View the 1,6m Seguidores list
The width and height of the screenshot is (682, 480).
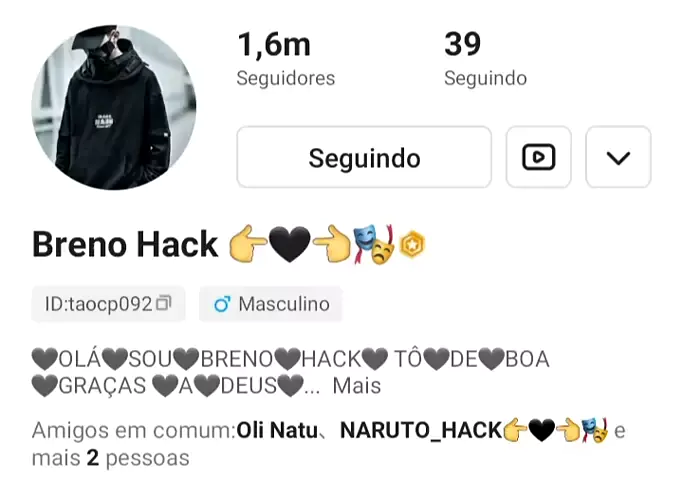285,59
